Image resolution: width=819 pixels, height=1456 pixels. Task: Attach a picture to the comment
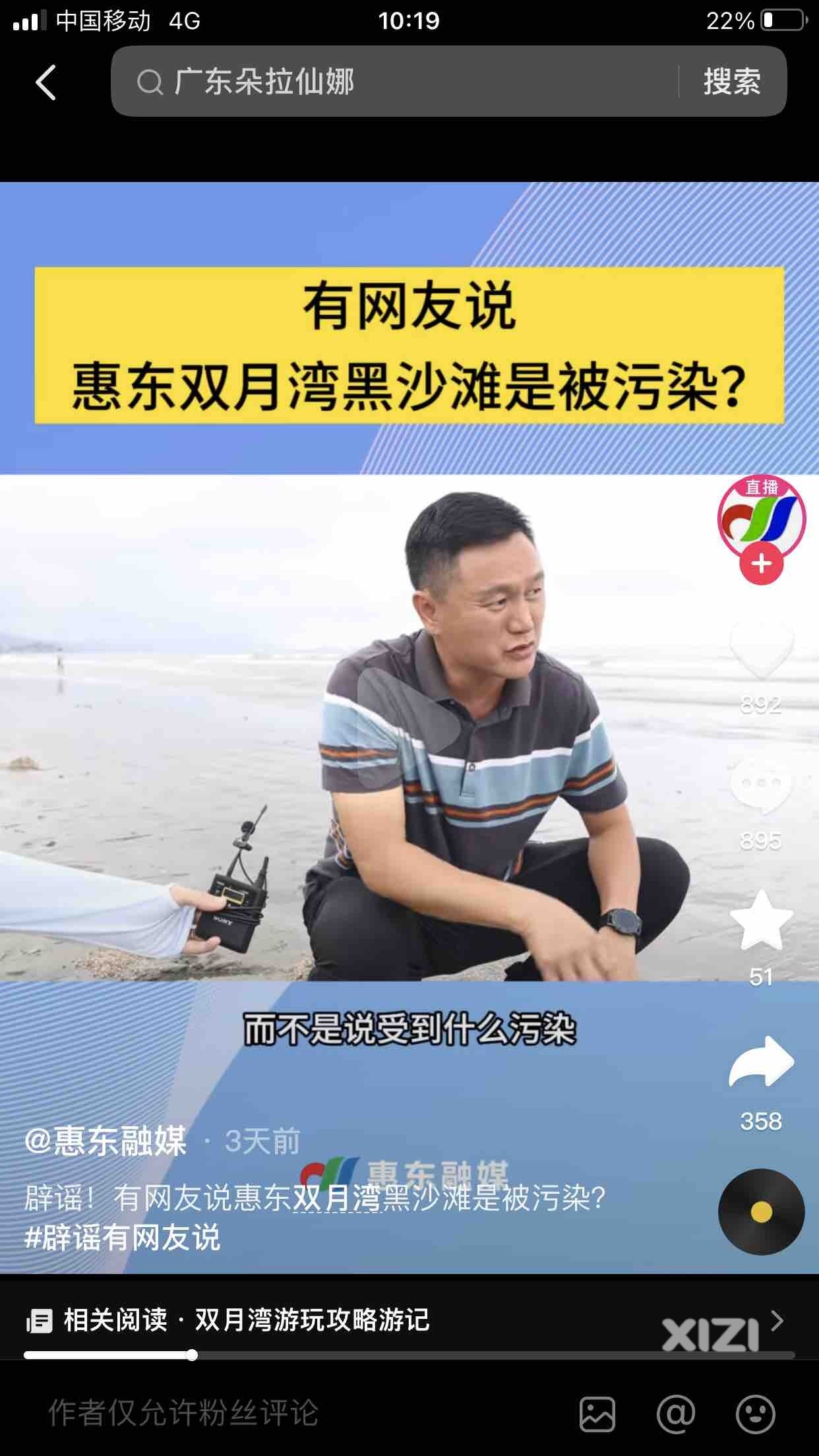coord(597,1414)
